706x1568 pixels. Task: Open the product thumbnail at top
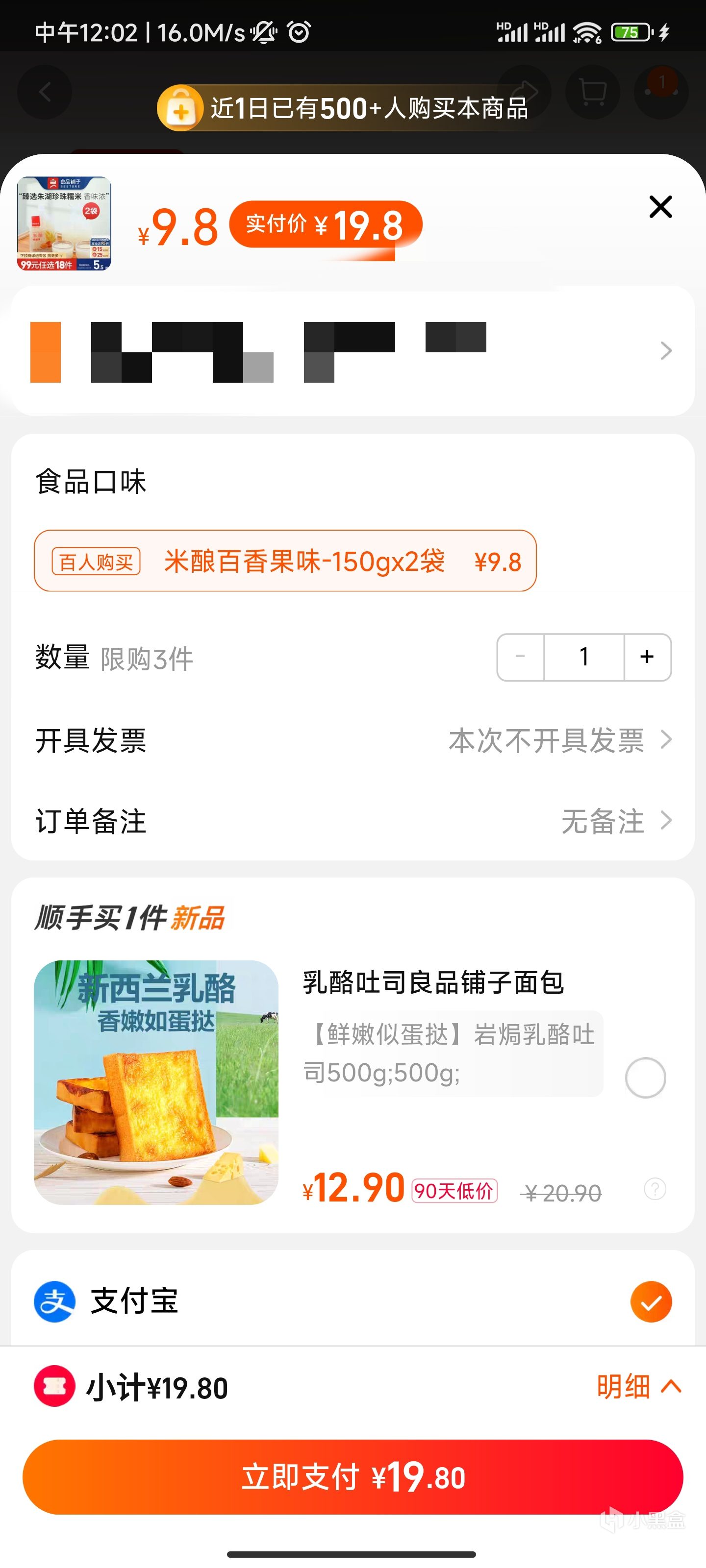64,223
